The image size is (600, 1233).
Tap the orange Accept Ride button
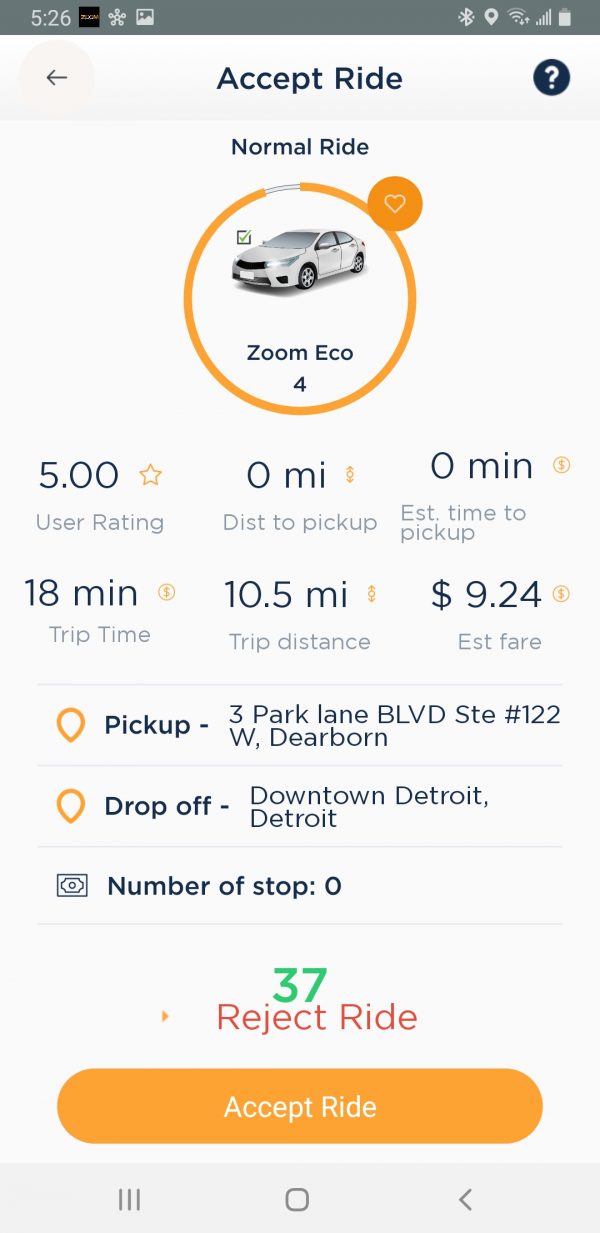tap(300, 1106)
